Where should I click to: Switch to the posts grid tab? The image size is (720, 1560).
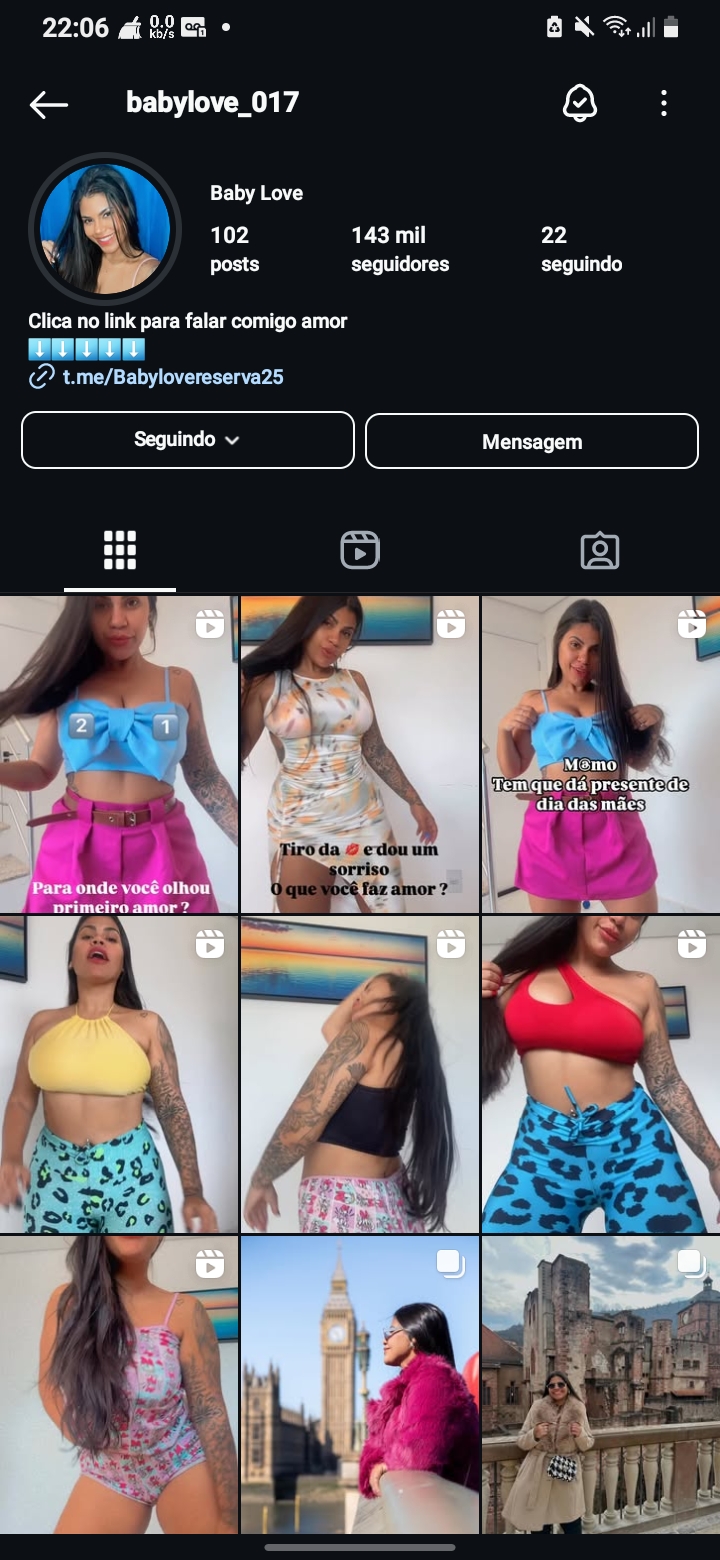coord(120,551)
